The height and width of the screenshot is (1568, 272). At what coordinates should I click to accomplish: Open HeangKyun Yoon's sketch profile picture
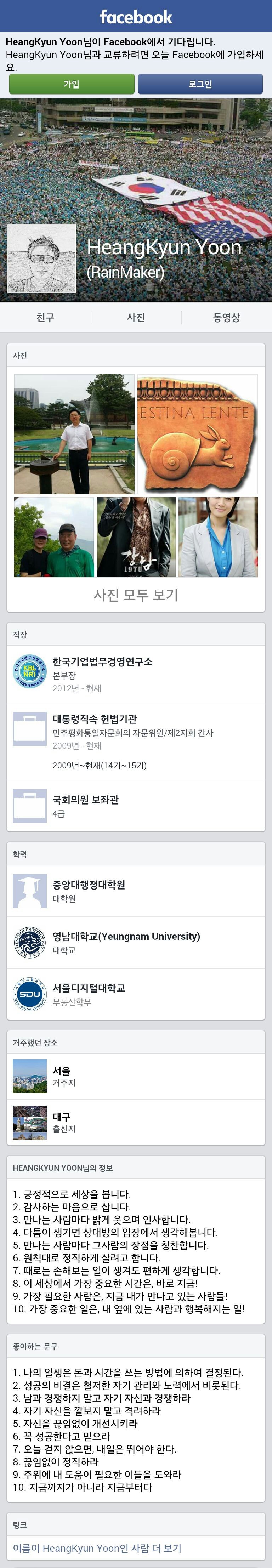[41, 258]
